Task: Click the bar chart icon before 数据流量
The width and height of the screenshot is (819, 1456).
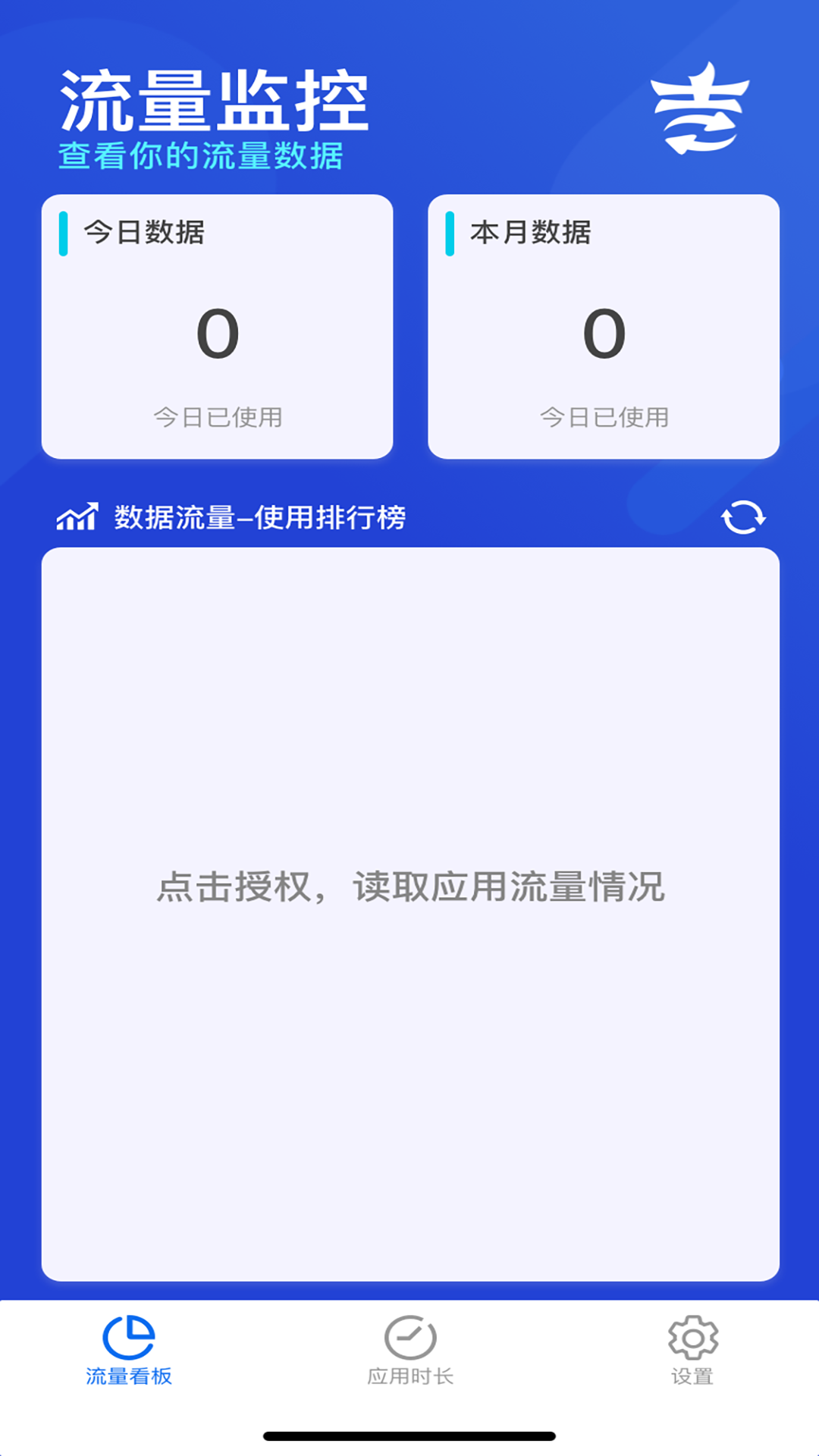Action: click(x=77, y=518)
